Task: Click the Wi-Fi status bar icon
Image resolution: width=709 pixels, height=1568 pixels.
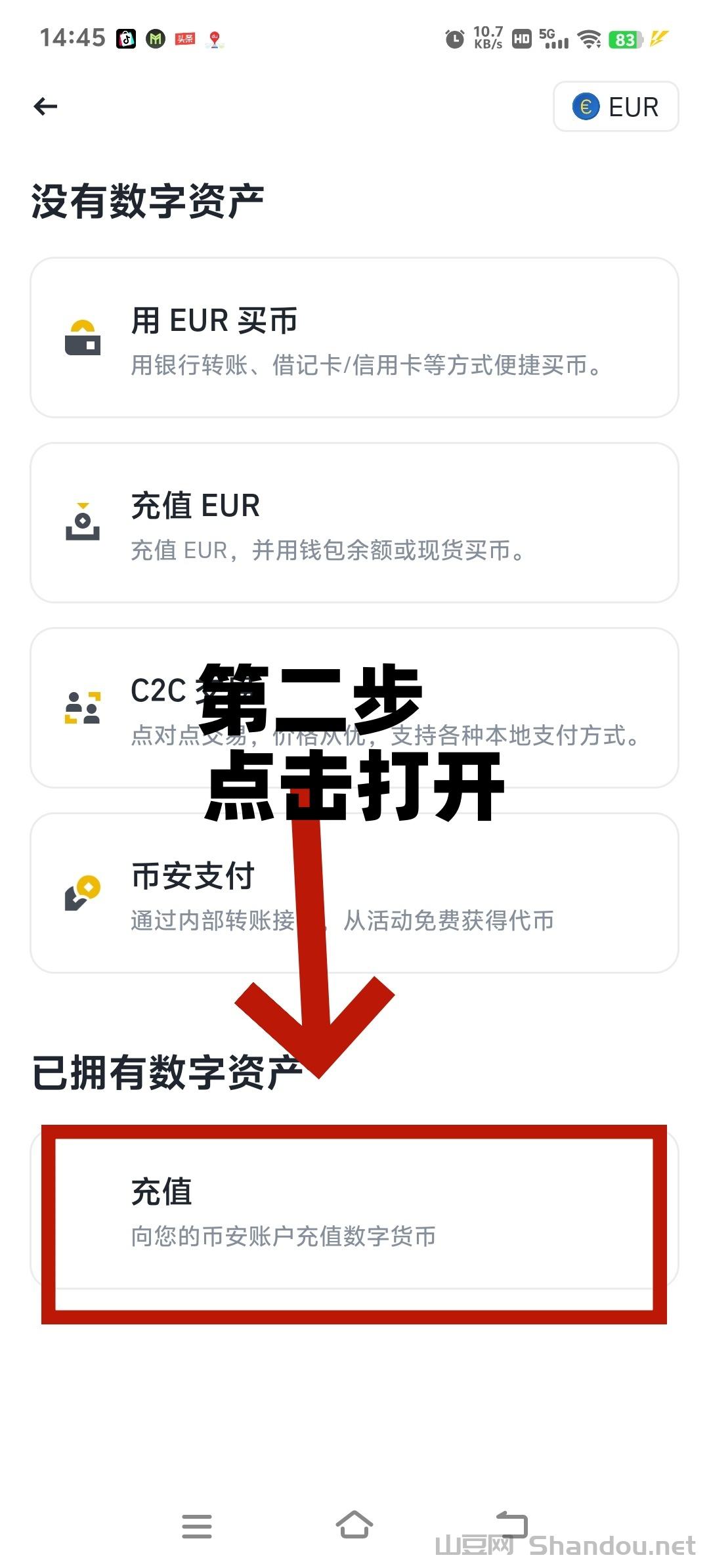Action: pyautogui.click(x=589, y=39)
